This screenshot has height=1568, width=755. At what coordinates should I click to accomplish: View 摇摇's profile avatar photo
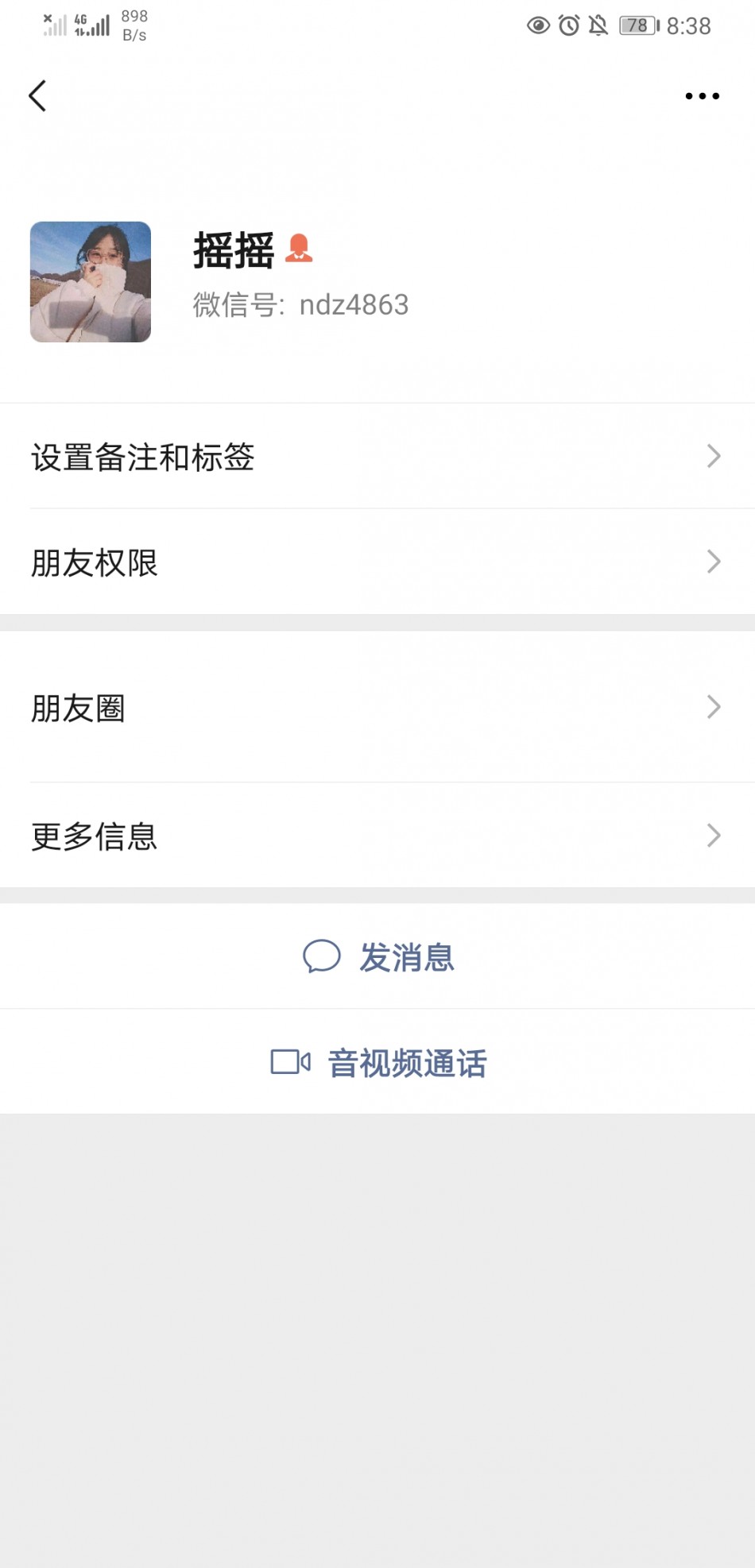[91, 282]
